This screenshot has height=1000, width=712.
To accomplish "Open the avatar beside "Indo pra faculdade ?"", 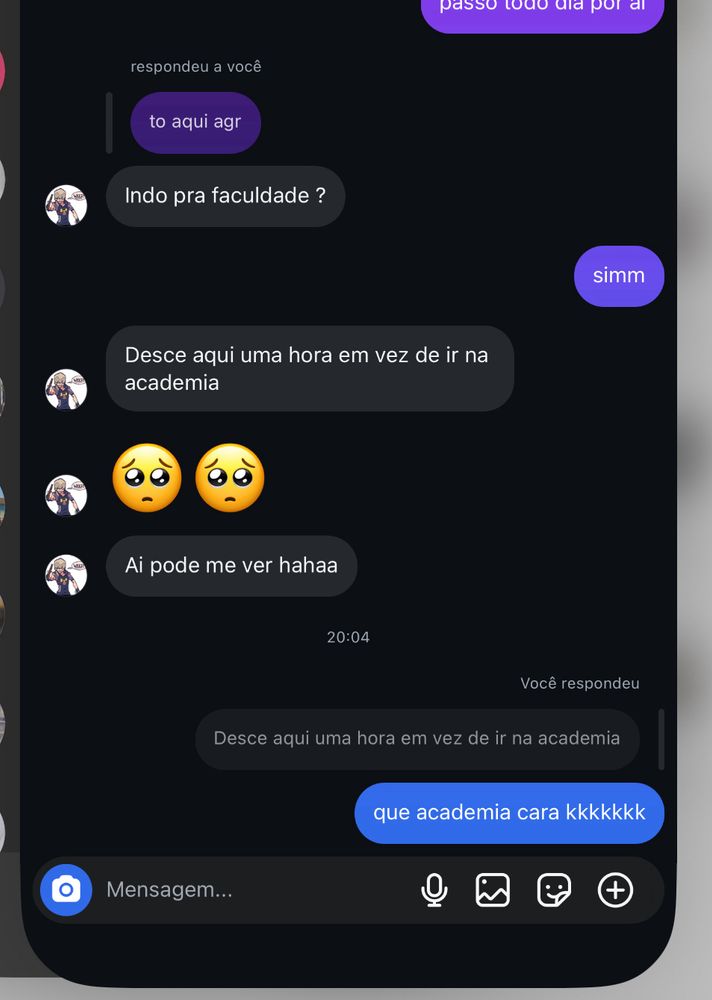I will click(x=66, y=205).
